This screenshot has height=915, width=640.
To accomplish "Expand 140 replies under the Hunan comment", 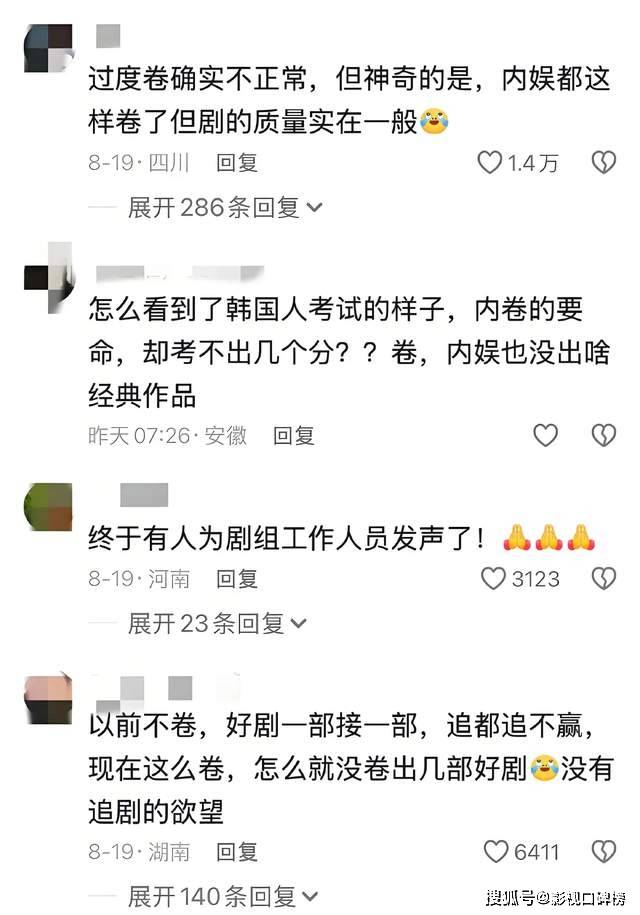I will [x=225, y=895].
